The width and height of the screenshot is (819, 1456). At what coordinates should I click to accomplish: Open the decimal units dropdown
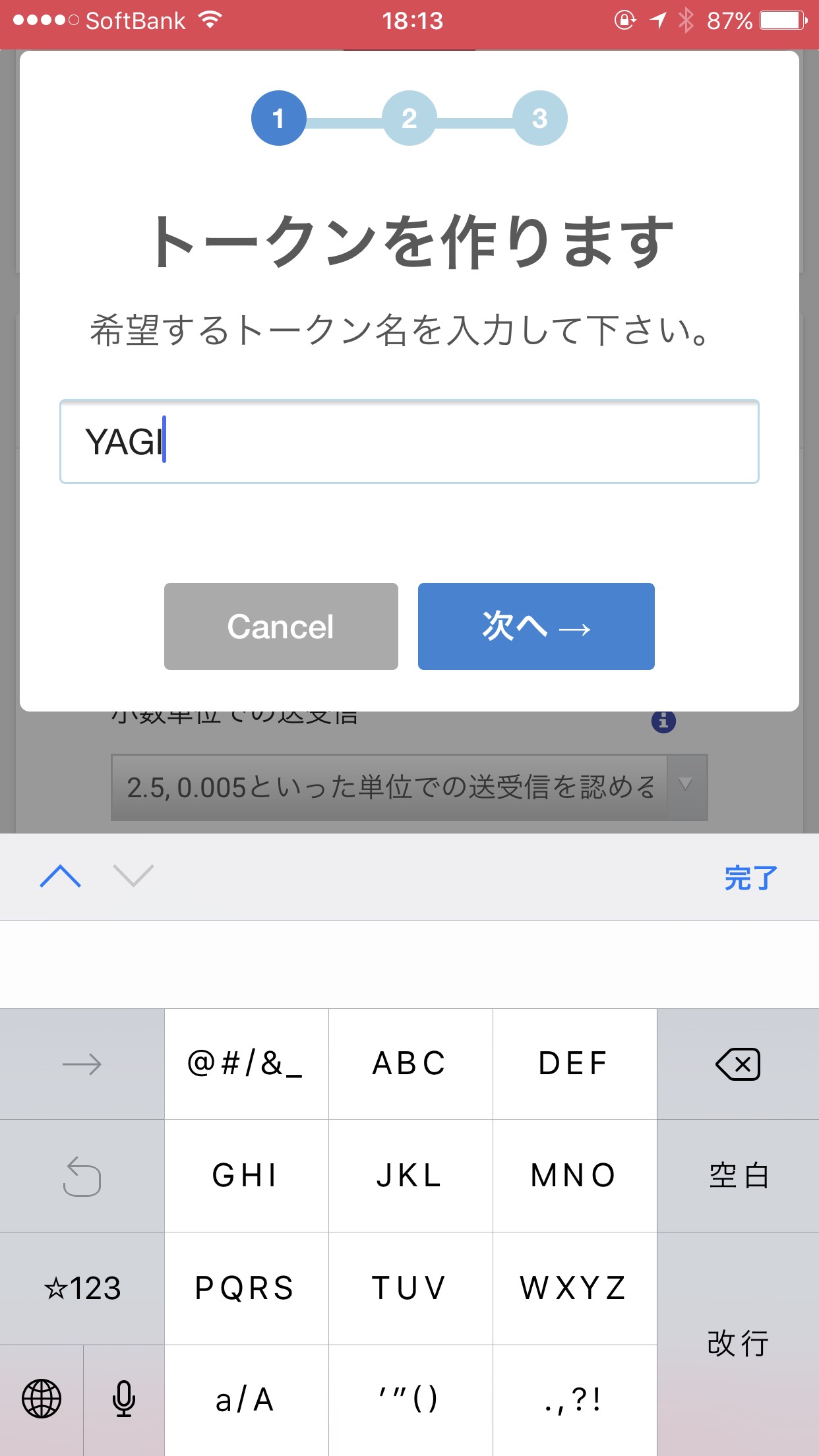click(409, 787)
